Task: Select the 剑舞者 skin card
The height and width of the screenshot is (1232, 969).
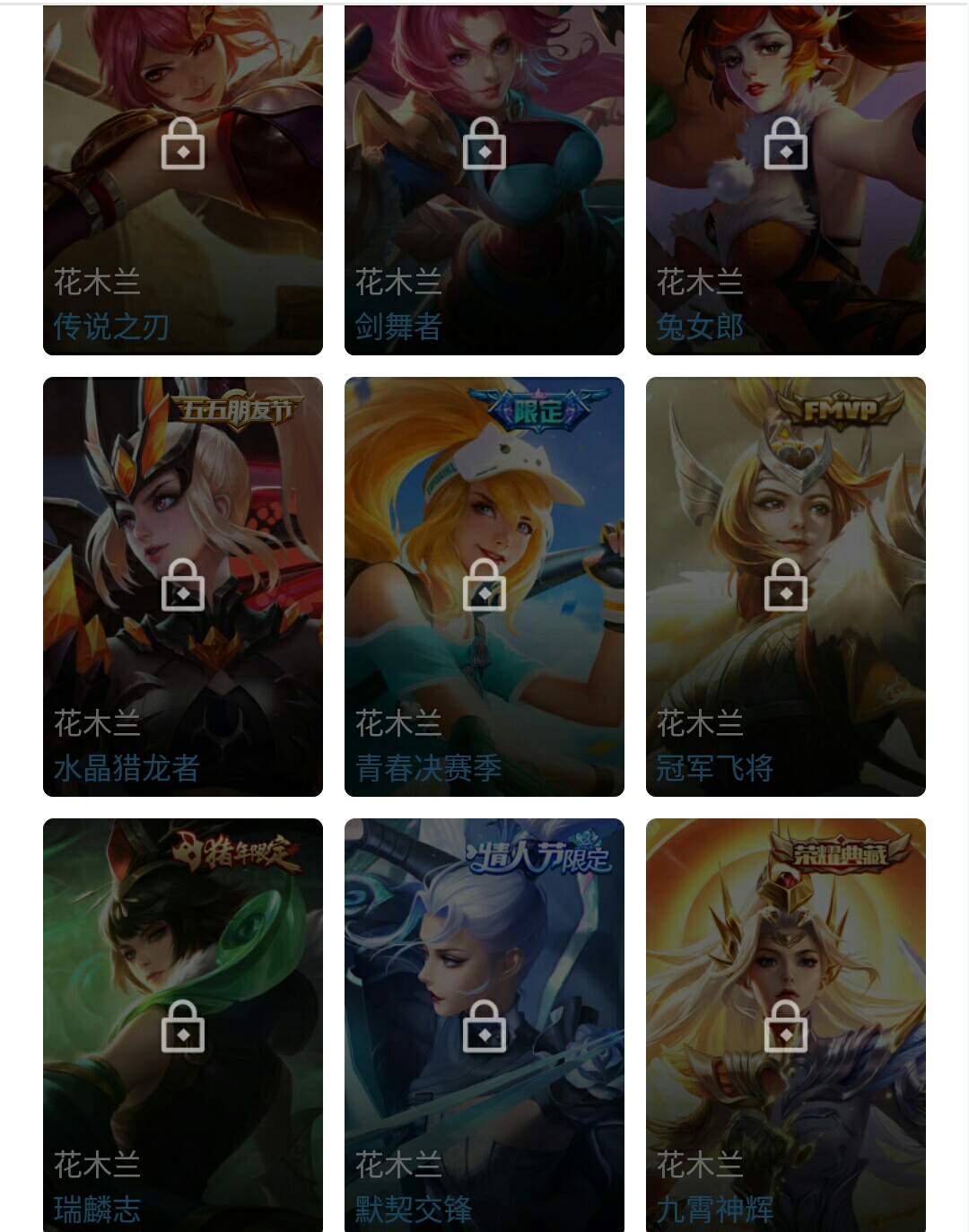Action: click(484, 179)
